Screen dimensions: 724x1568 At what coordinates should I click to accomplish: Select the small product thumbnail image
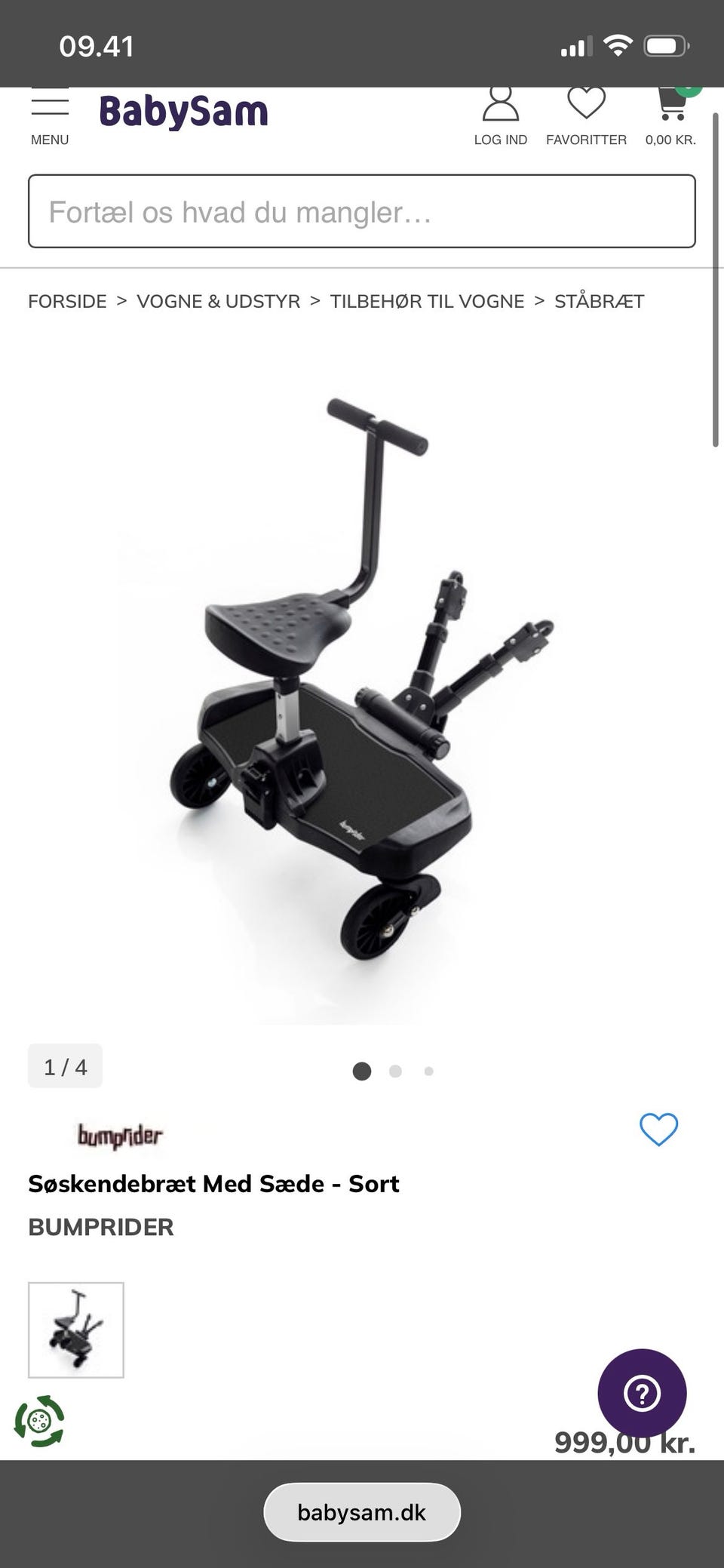coord(76,1330)
